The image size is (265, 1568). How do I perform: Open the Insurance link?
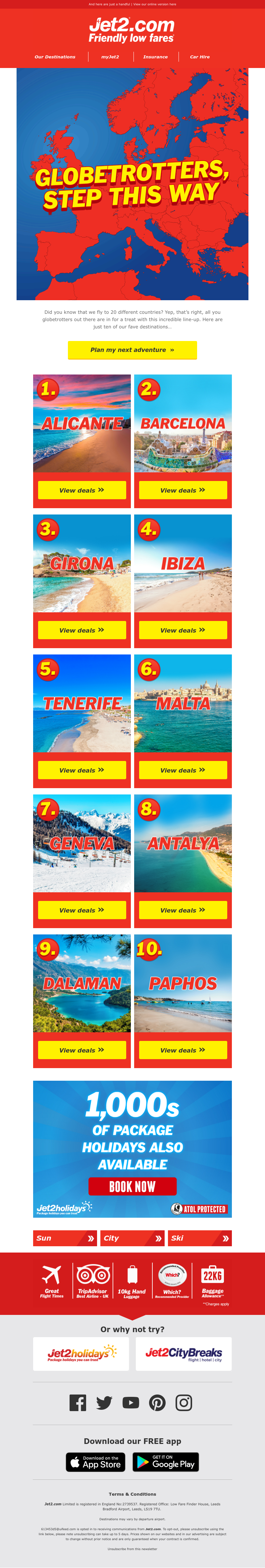pyautogui.click(x=155, y=57)
